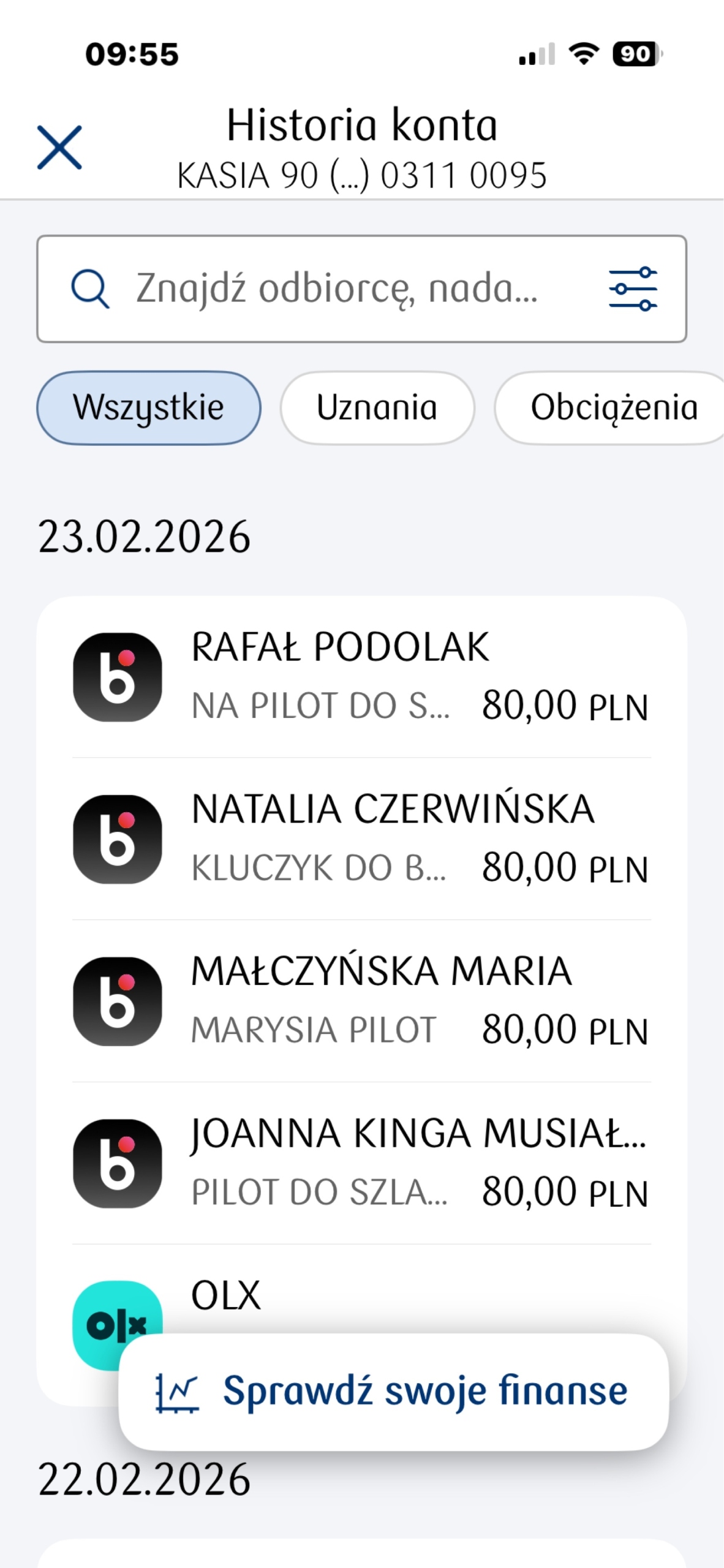Focus the Znajdź odbiorcę search field
Viewport: 724px width, 1568px height.
336,288
